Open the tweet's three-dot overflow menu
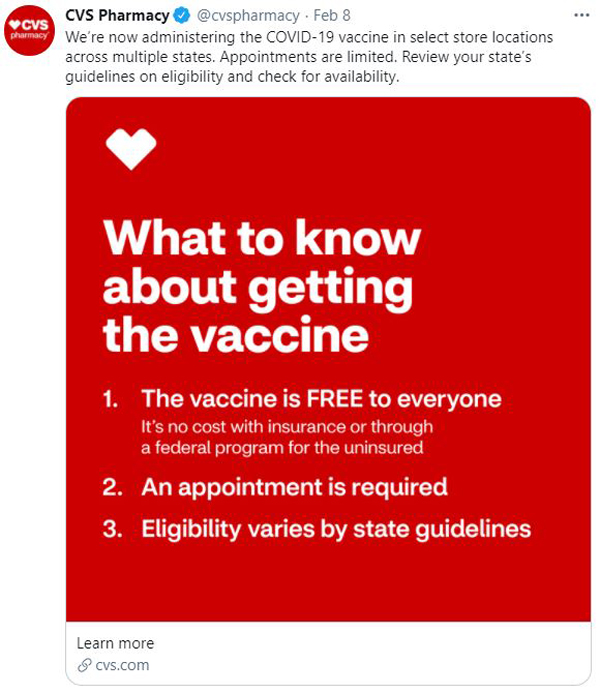 (581, 17)
